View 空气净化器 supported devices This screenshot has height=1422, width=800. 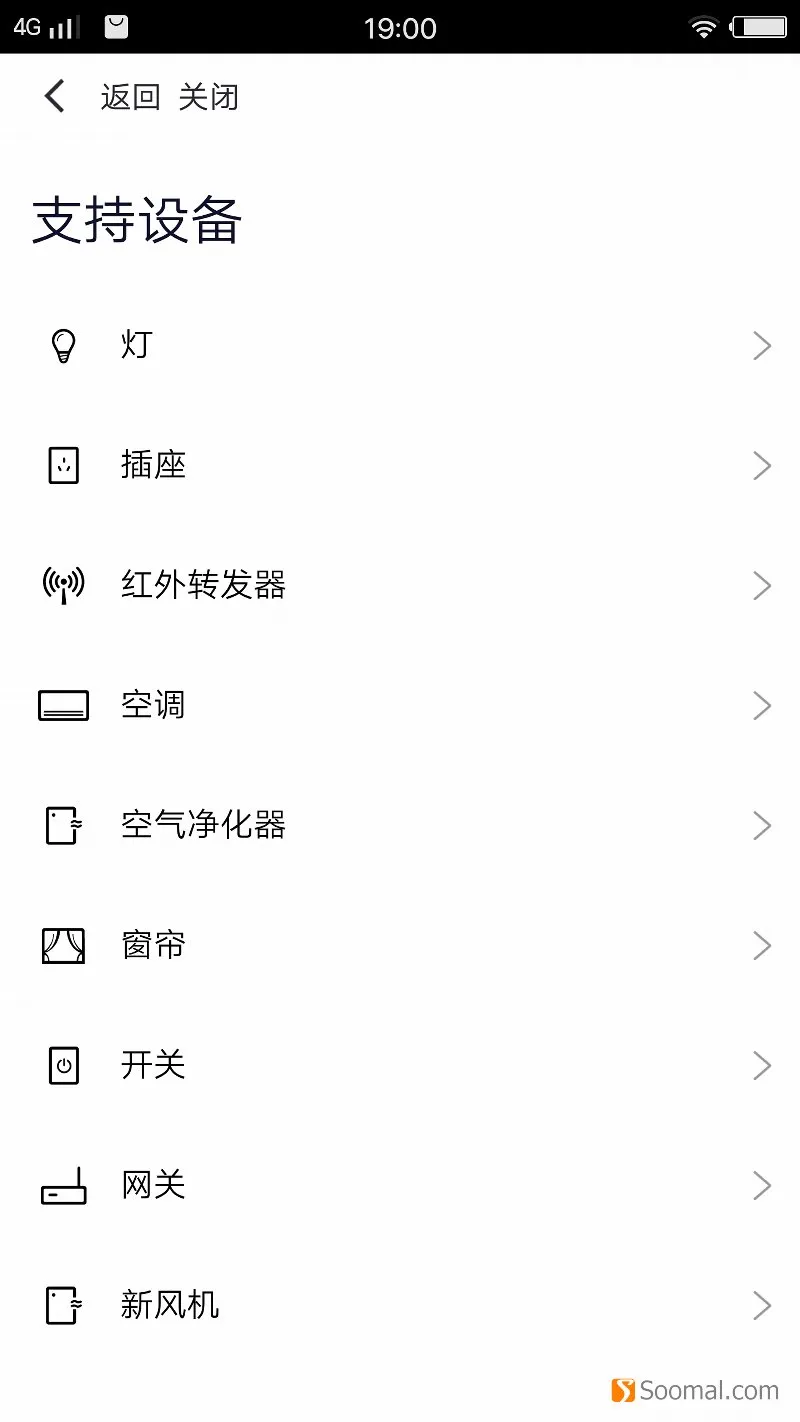400,826
